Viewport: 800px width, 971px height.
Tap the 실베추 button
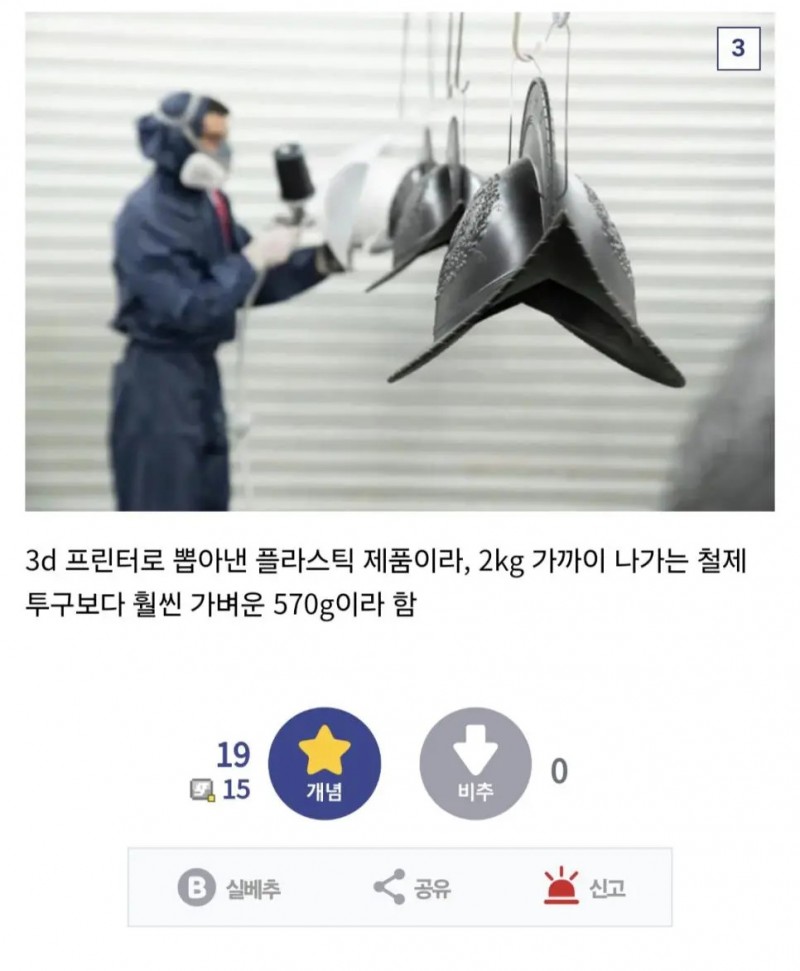point(229,887)
